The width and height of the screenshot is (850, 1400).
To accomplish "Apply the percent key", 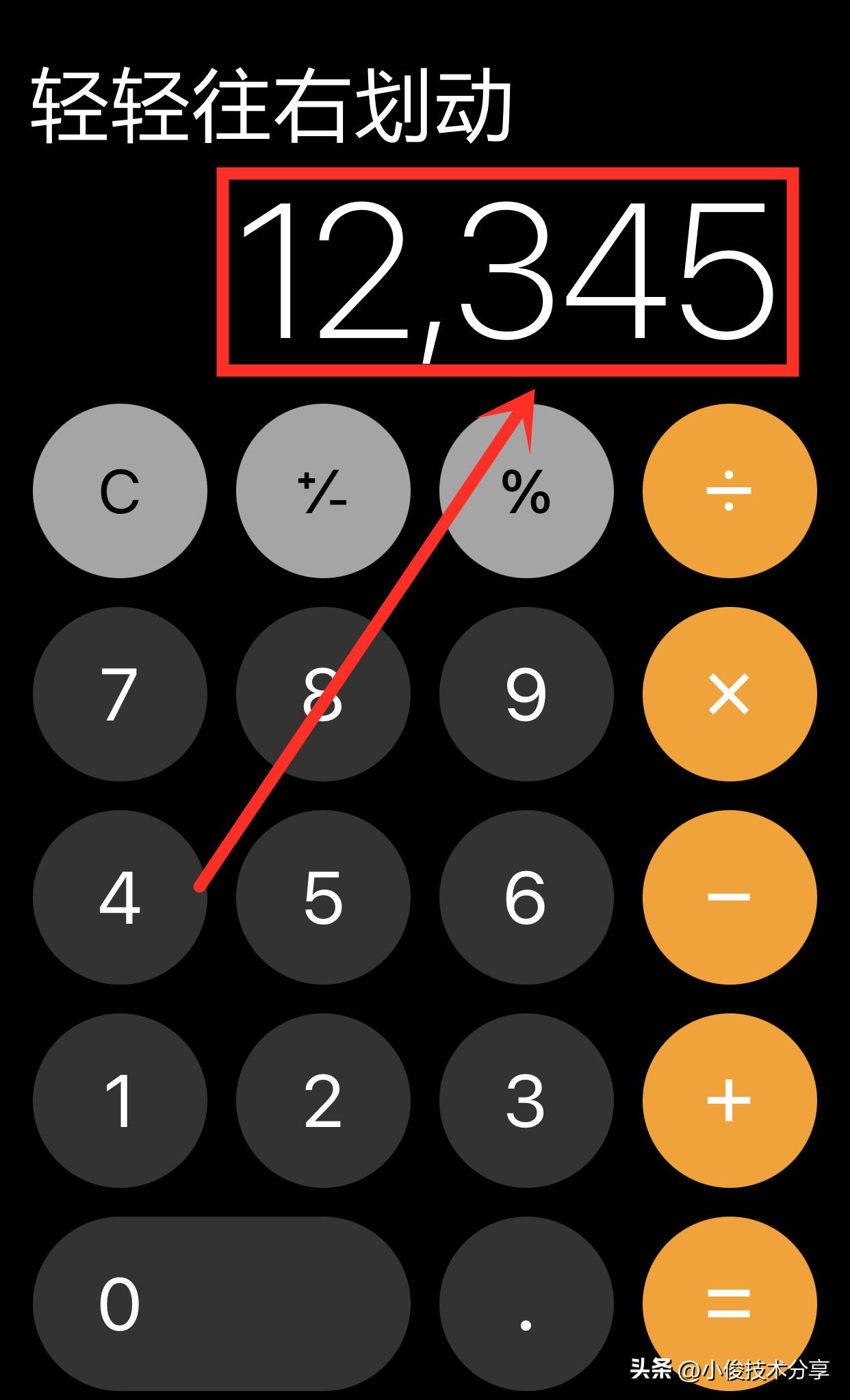I will tap(526, 491).
